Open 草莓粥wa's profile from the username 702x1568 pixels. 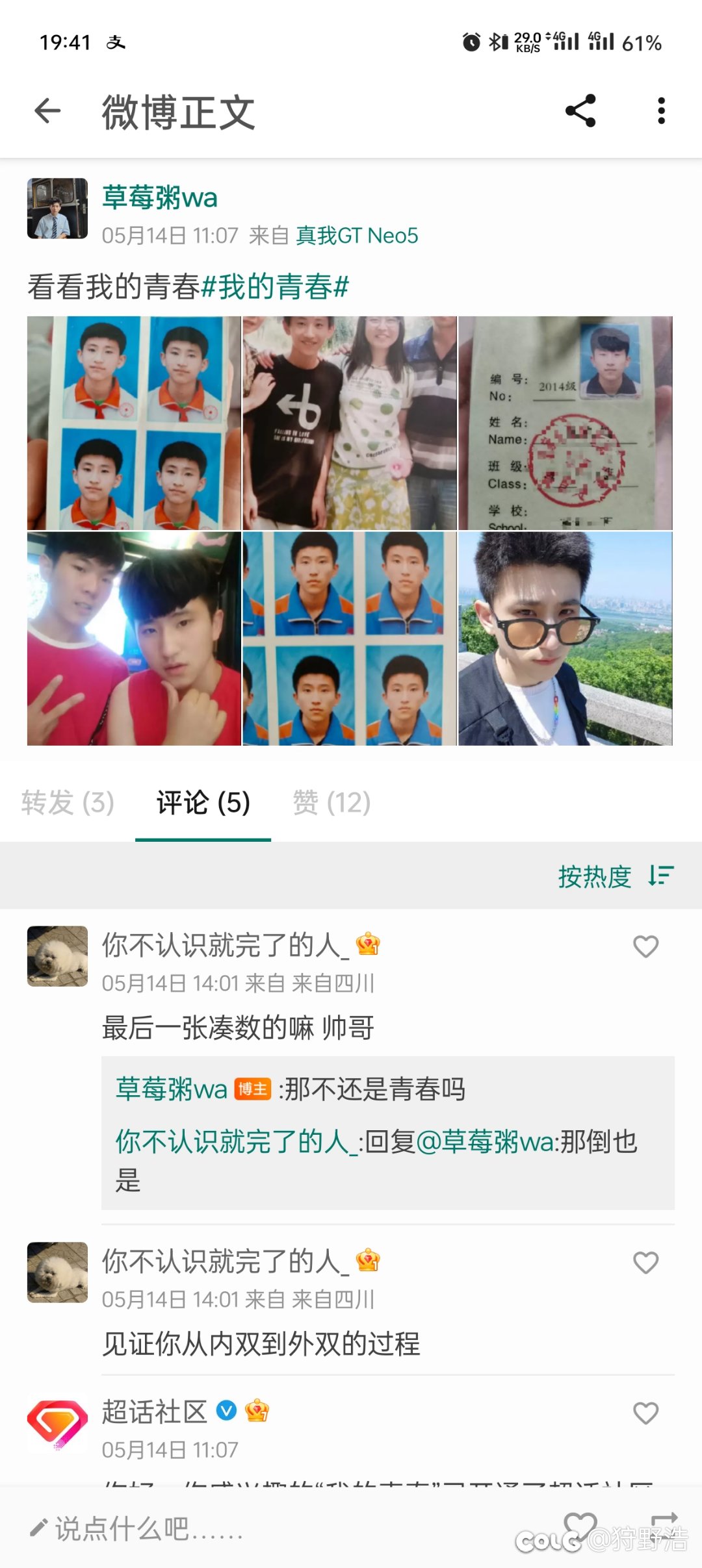[160, 197]
